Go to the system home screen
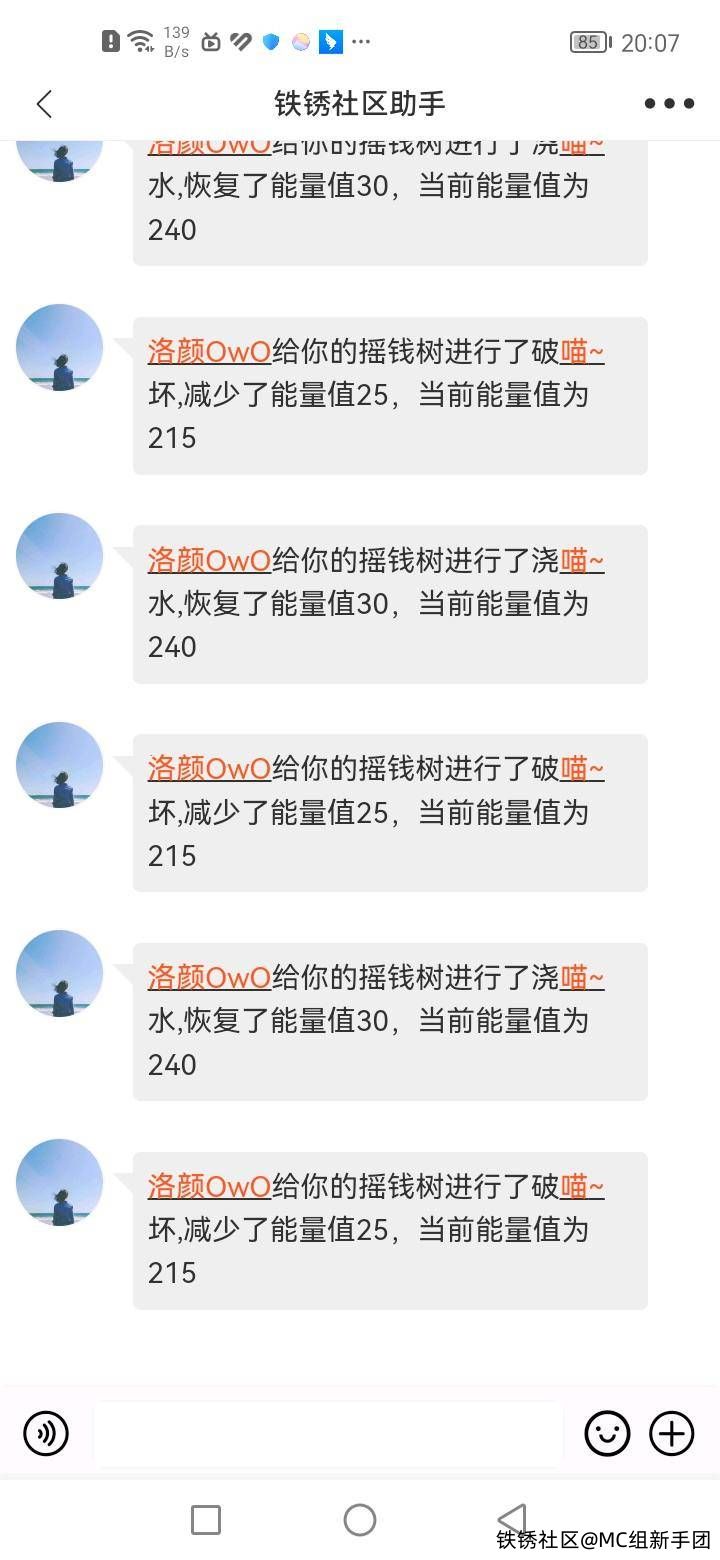The width and height of the screenshot is (720, 1560). tap(359, 1520)
